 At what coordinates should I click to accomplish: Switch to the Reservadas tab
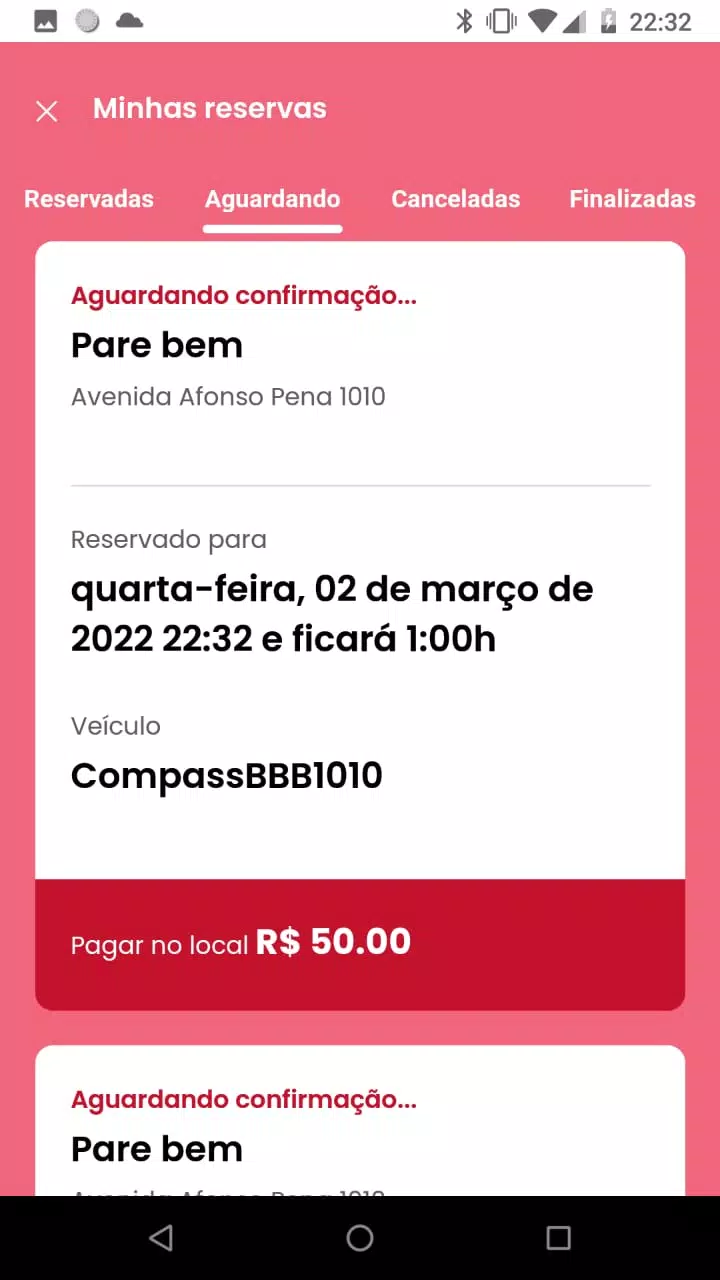[x=89, y=199]
